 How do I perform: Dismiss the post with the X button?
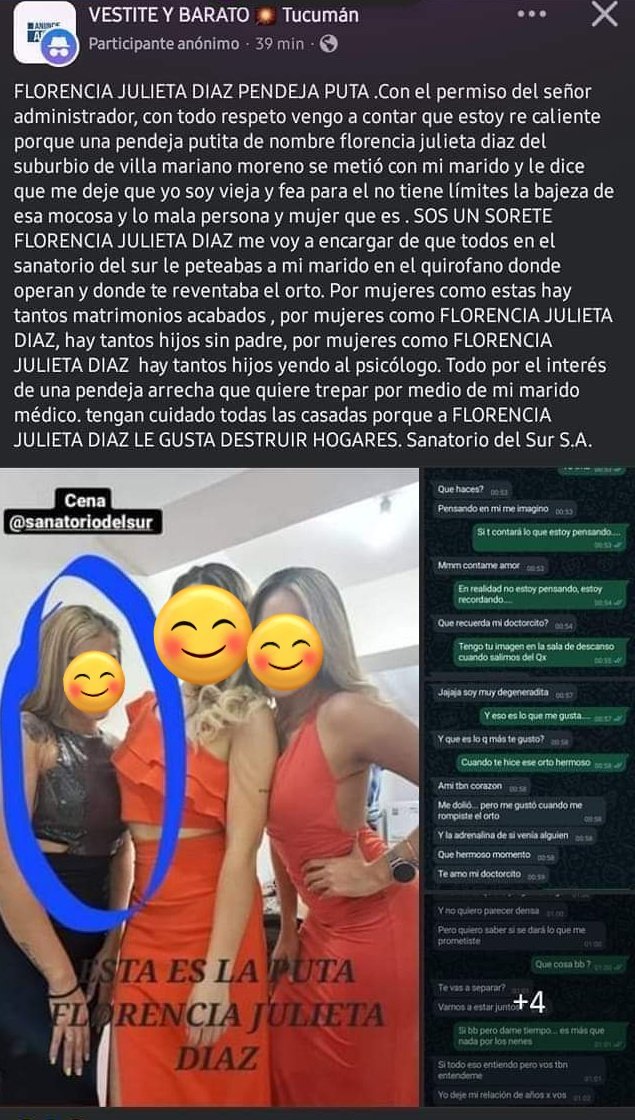(x=605, y=15)
